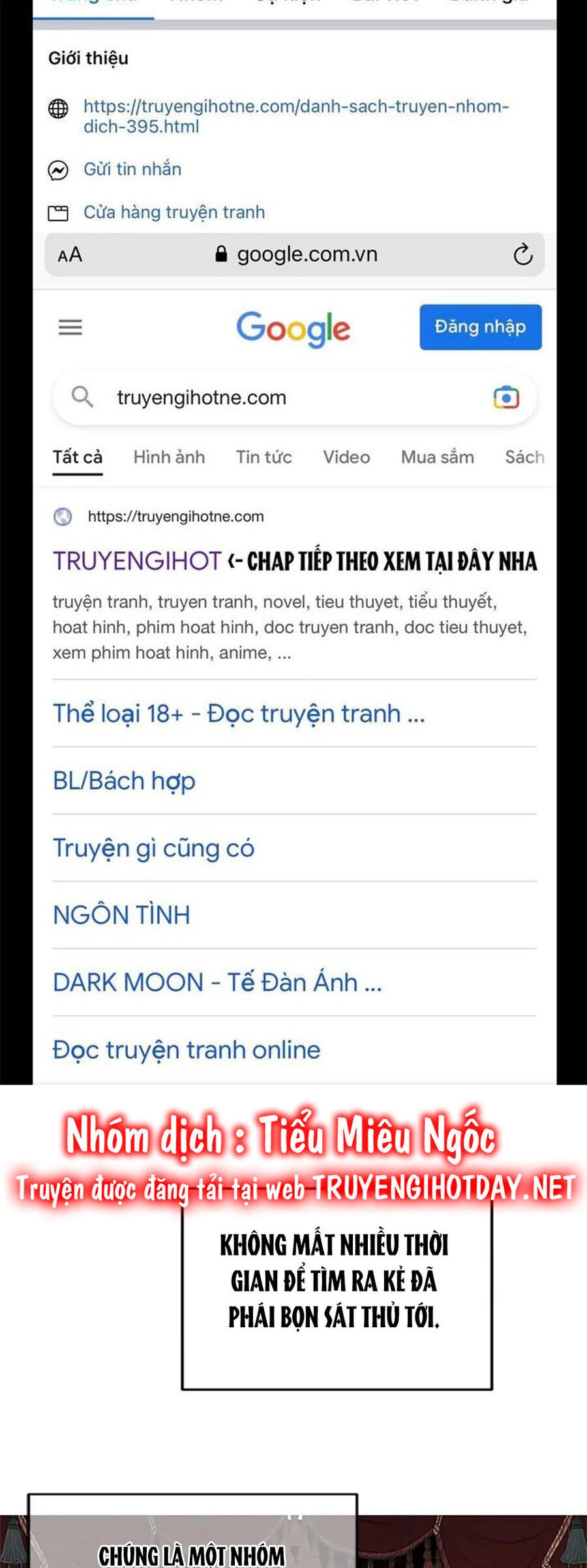This screenshot has height=1568, width=587.
Task: Select the Video tab
Action: point(346,457)
